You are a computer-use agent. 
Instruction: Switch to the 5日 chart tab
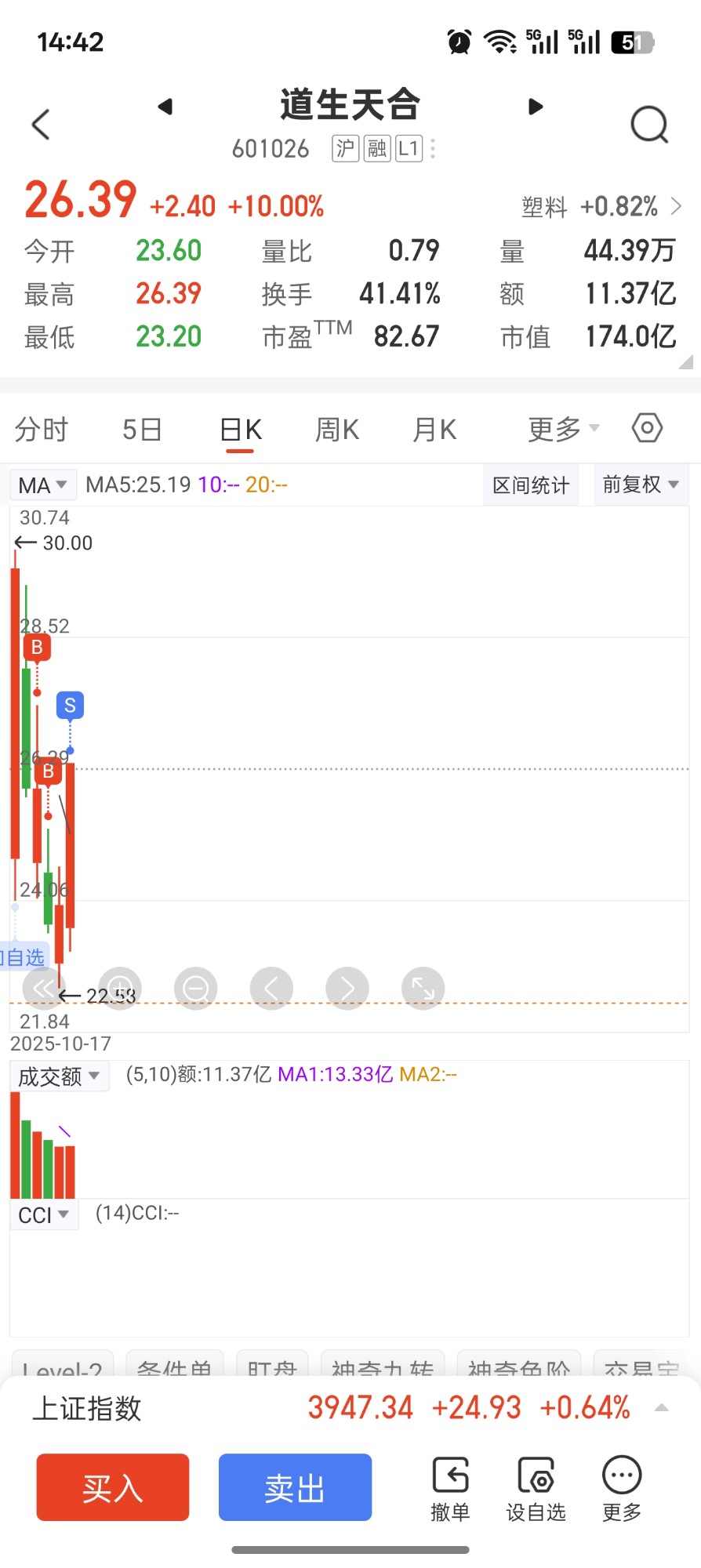(x=142, y=430)
